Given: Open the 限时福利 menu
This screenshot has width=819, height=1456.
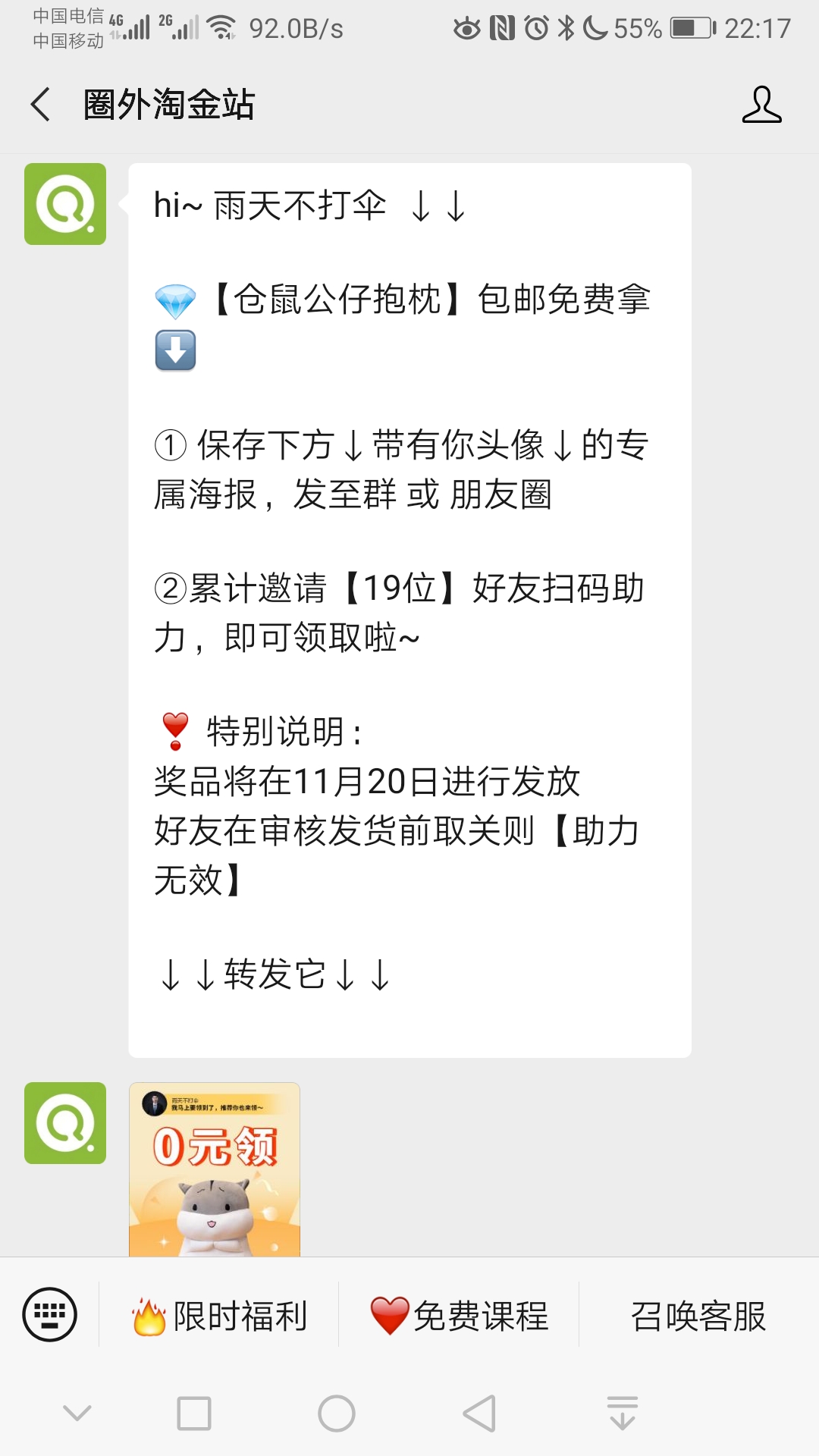Looking at the screenshot, I should [220, 1316].
